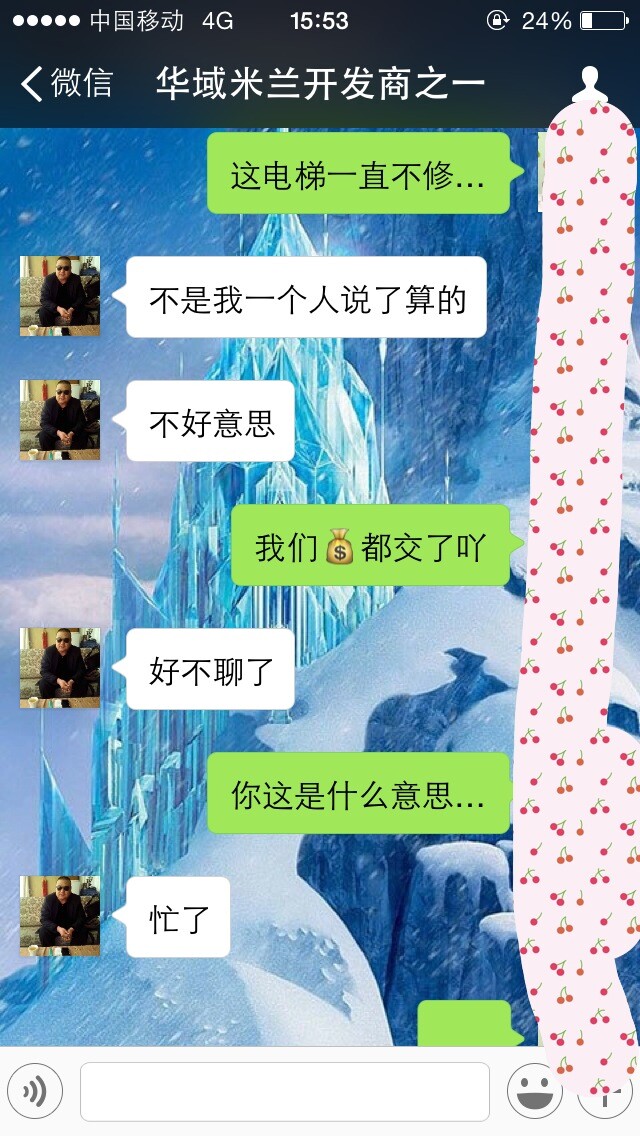
Task: Switch to voice message input
Action: point(35,1092)
